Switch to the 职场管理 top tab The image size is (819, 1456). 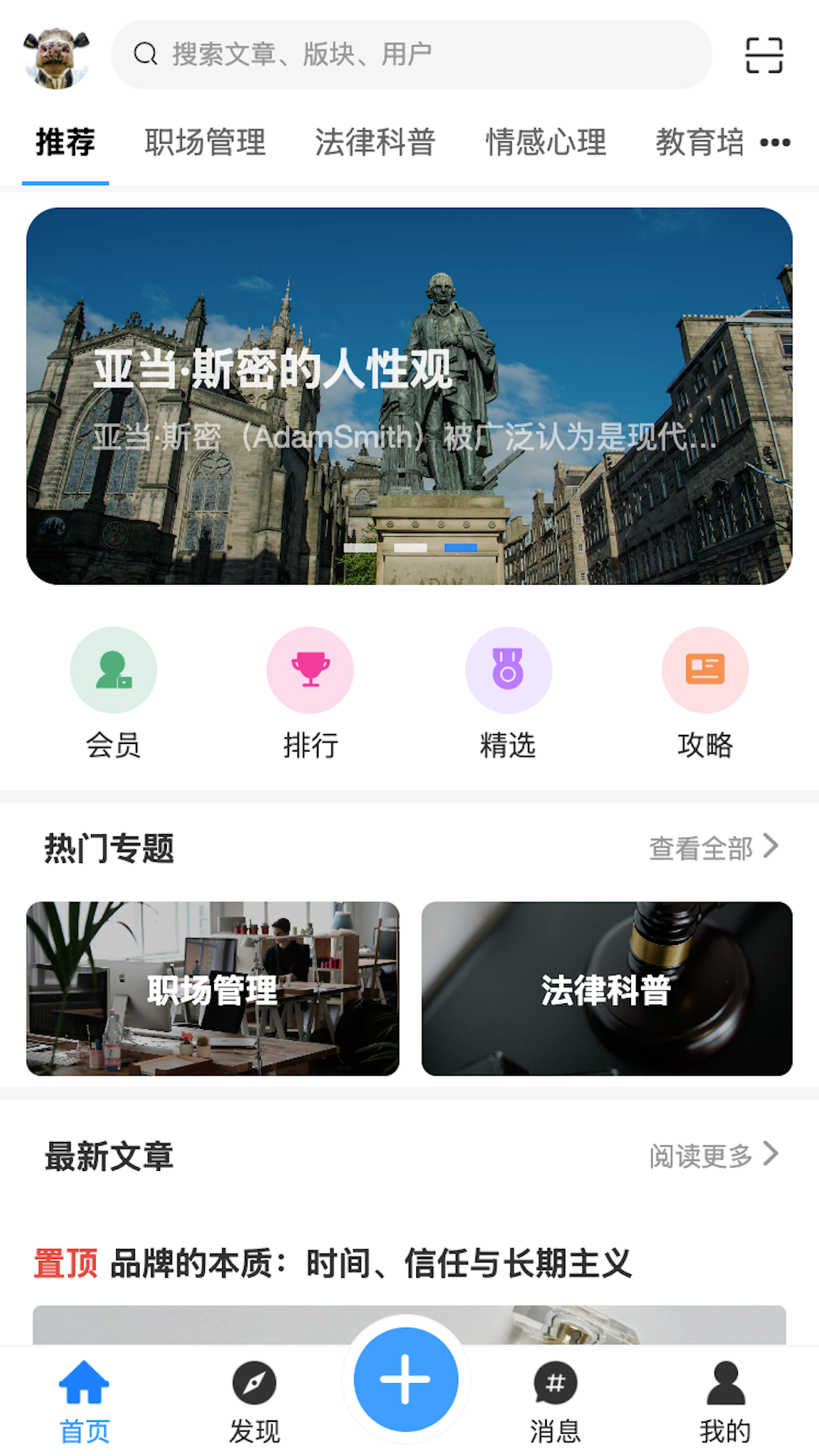coord(205,143)
